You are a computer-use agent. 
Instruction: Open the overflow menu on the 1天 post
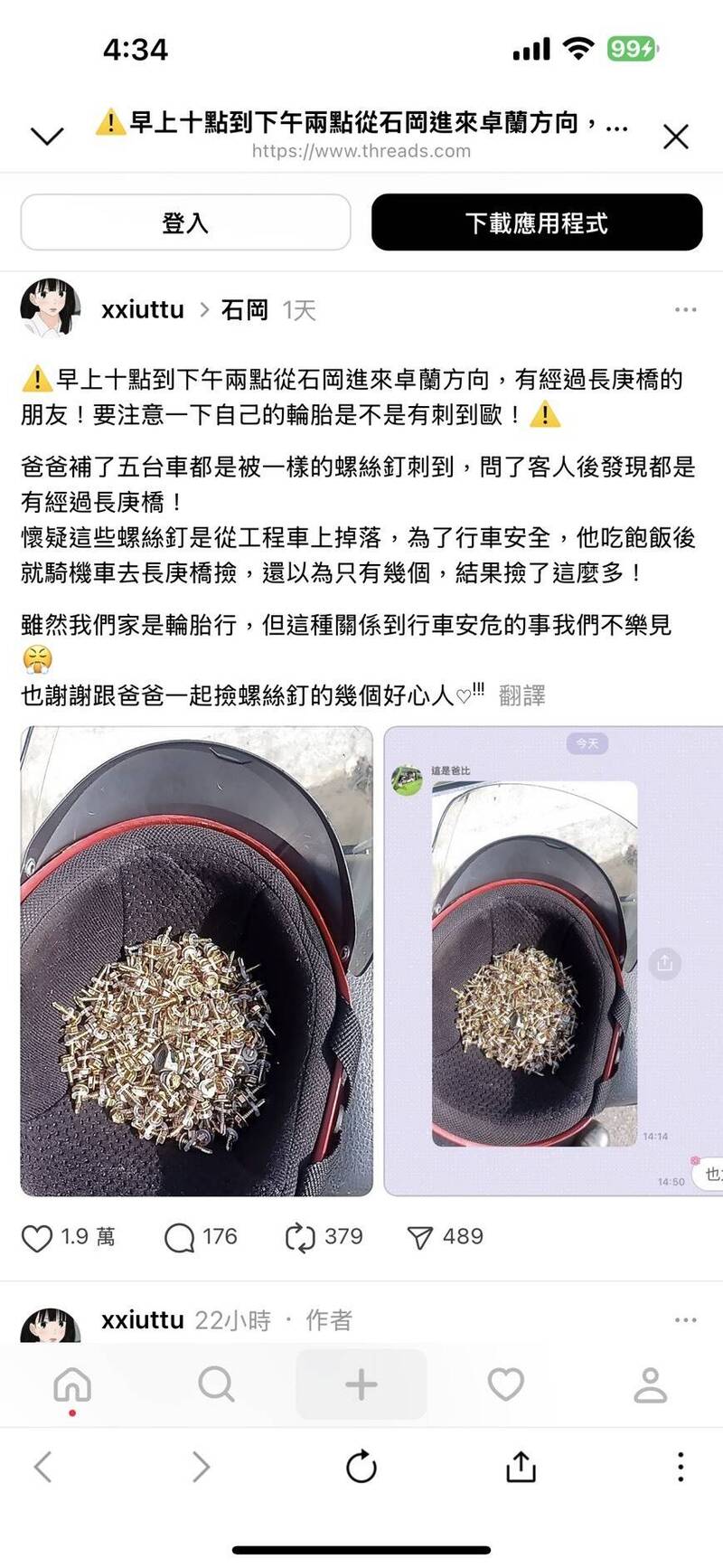[685, 310]
